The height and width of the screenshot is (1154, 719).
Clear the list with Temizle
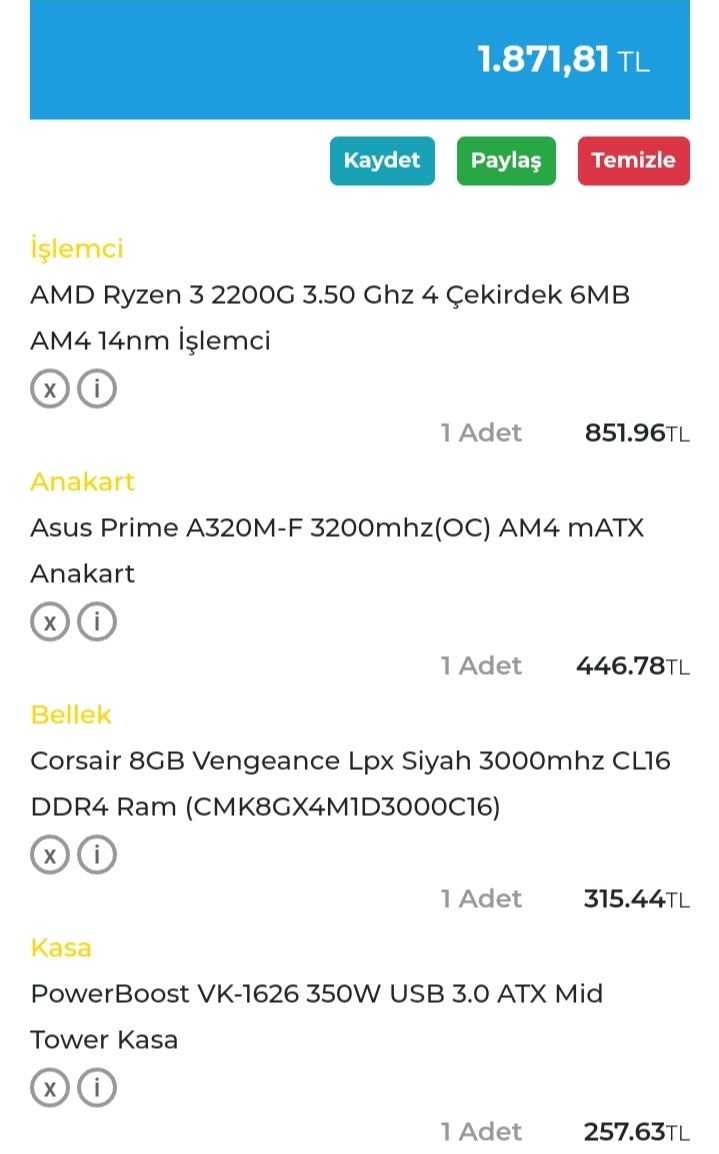633,161
